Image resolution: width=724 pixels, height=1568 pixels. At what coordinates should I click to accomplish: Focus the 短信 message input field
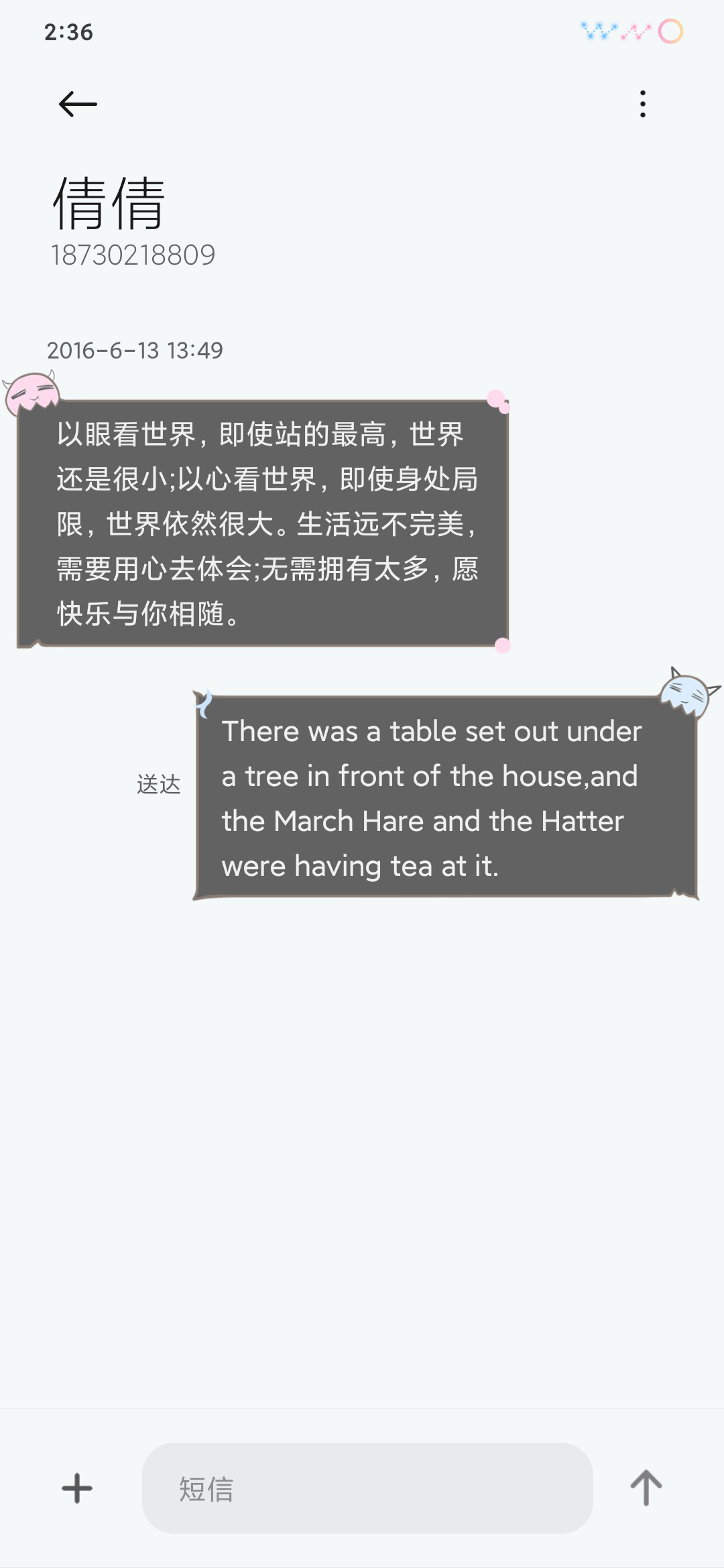coord(367,1488)
